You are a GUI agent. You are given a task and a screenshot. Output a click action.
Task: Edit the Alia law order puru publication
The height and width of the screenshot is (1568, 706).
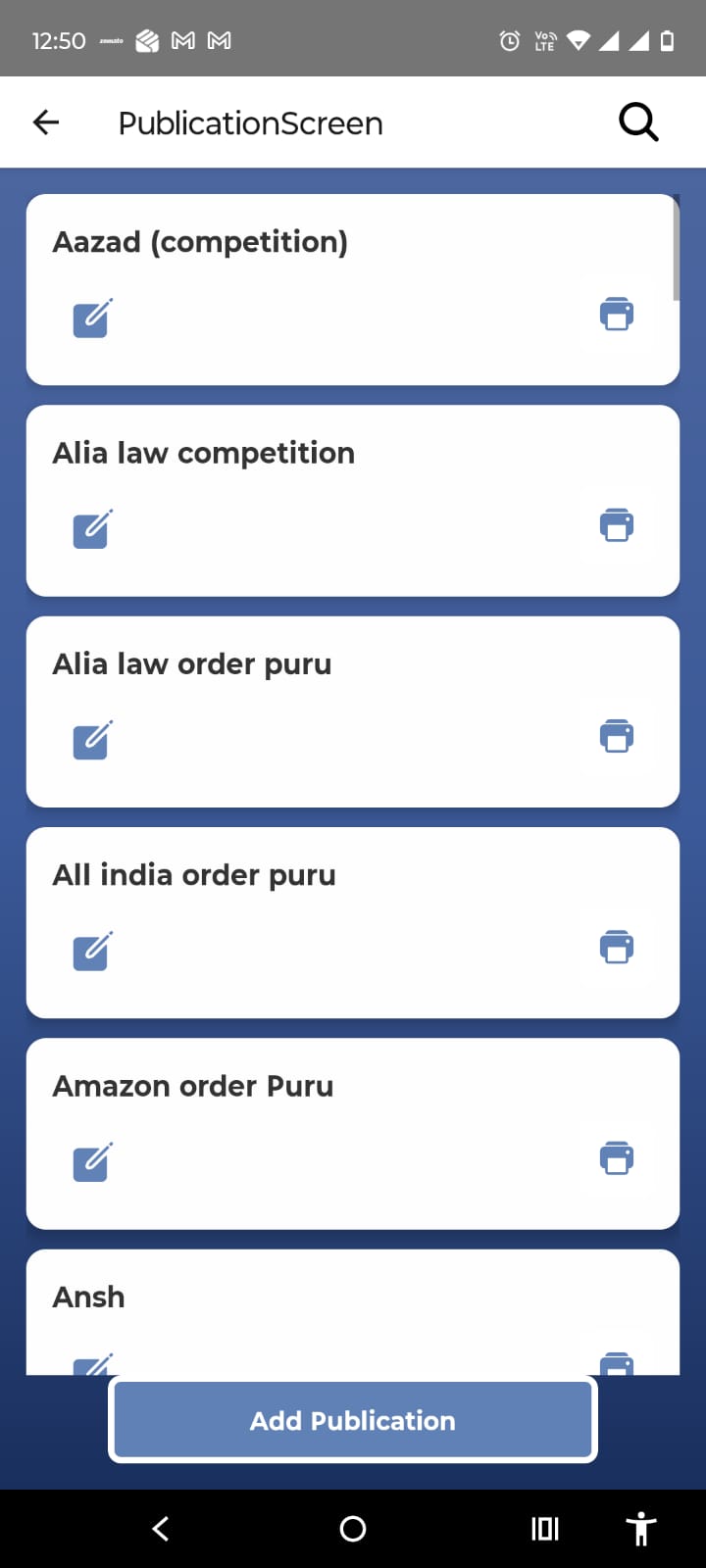(x=93, y=740)
